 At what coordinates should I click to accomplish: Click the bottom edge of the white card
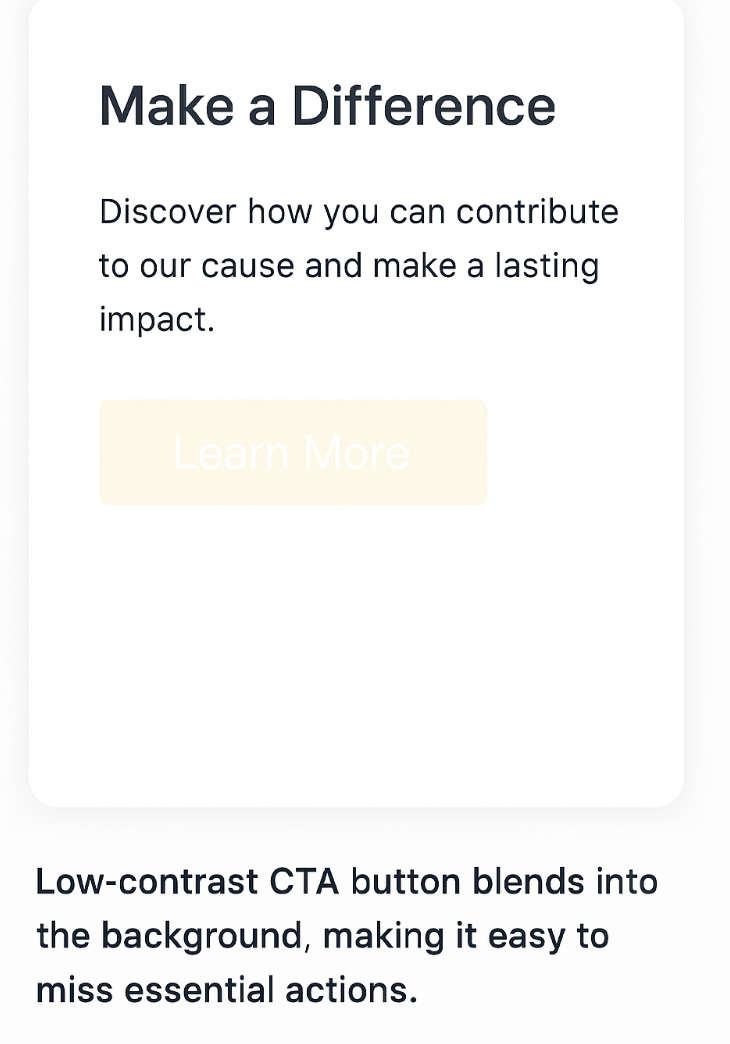pyautogui.click(x=355, y=806)
